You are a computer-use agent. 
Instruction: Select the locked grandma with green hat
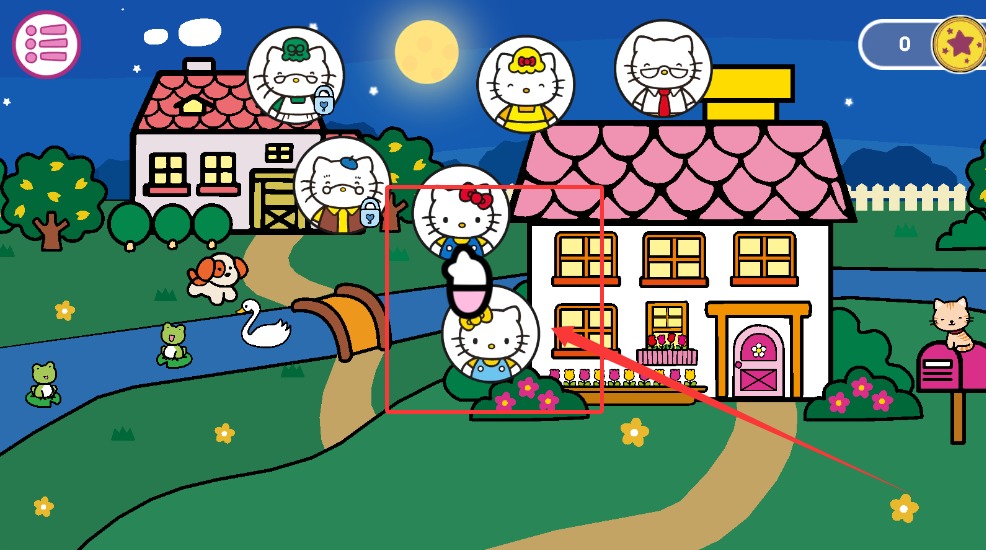[295, 75]
